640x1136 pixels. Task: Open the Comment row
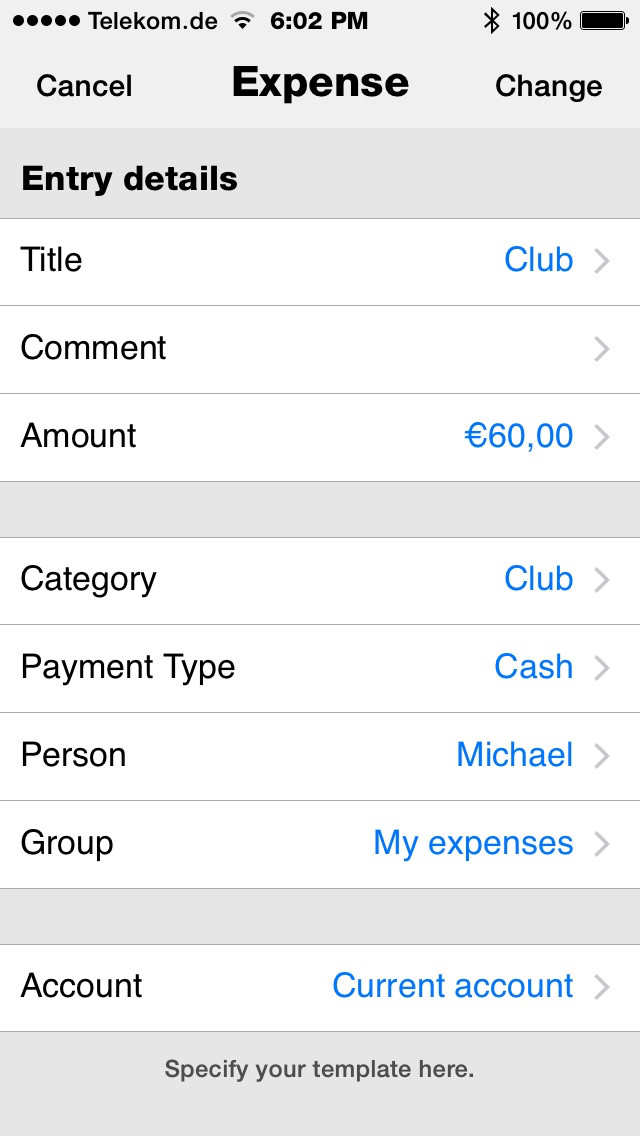(x=320, y=349)
